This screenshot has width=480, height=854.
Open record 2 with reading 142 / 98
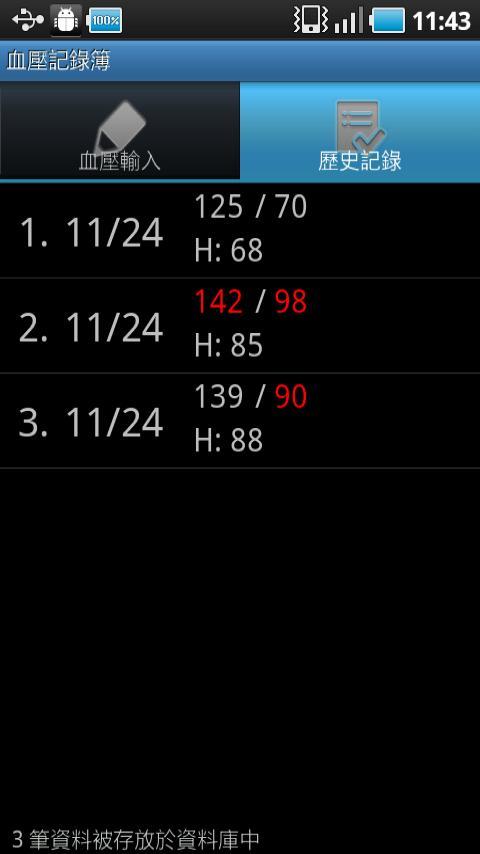coord(240,326)
